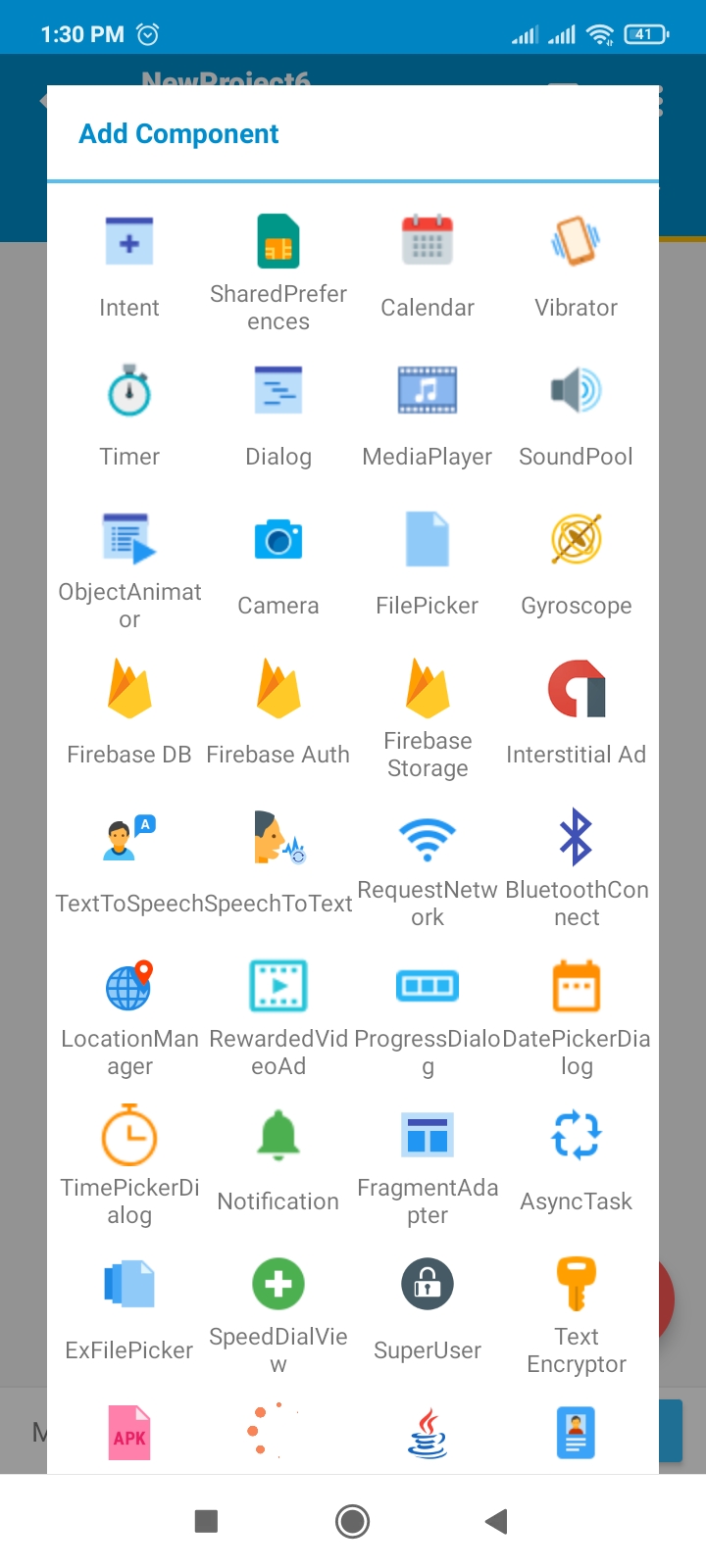Add the Interstitial Ad component
706x1568 pixels.
(x=577, y=711)
